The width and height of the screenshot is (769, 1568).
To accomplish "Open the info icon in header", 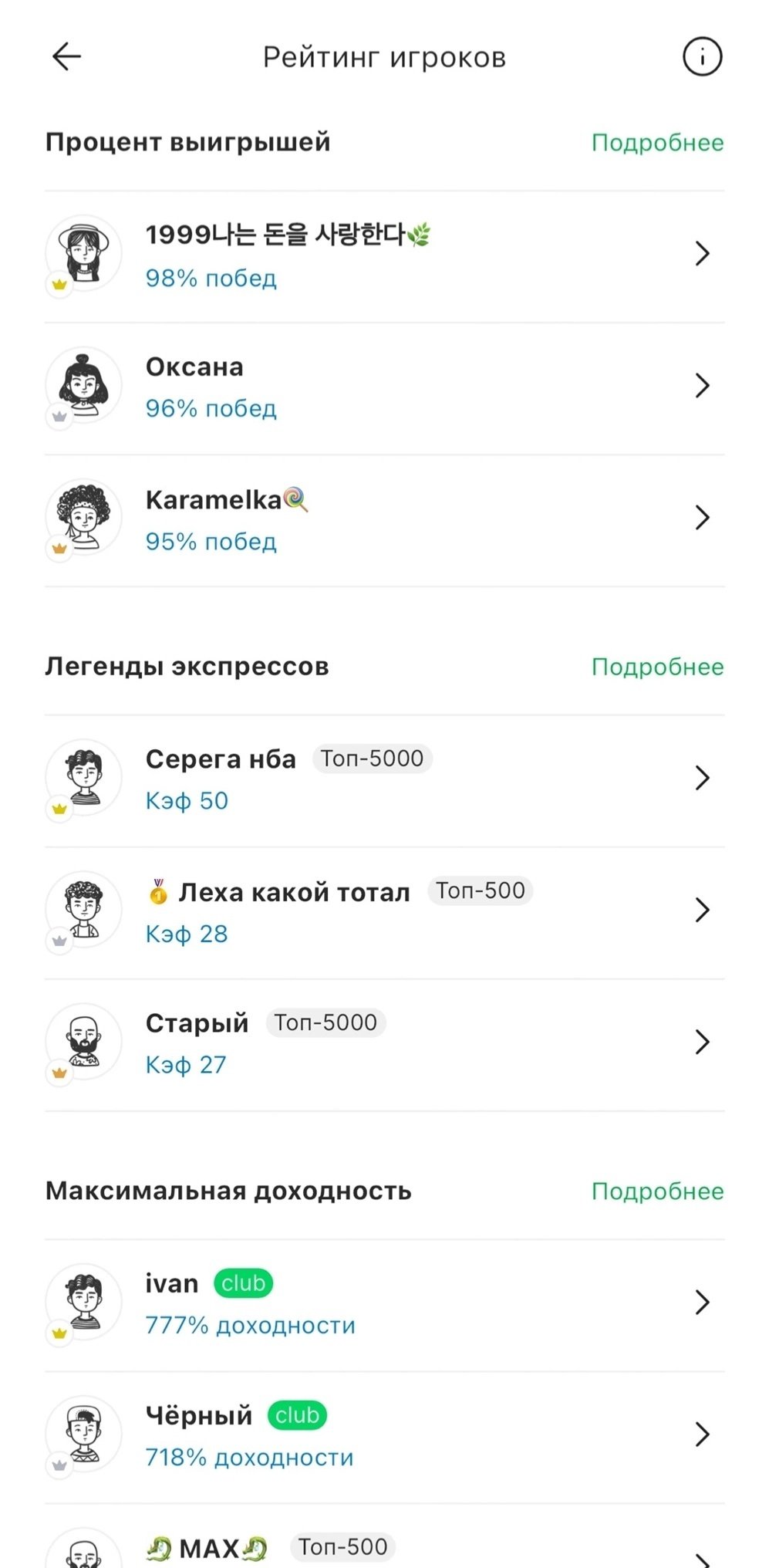I will point(701,57).
